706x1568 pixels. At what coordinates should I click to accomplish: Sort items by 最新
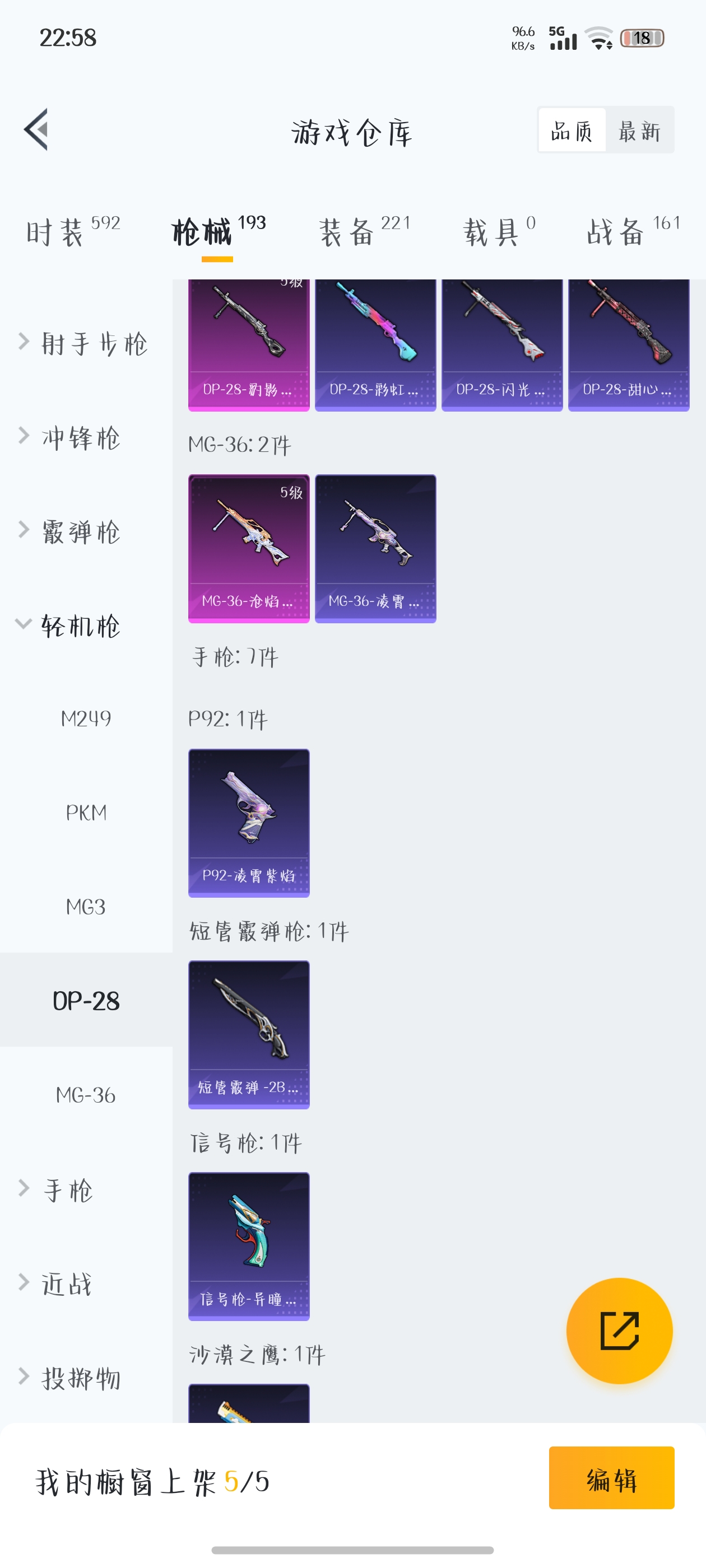click(639, 130)
